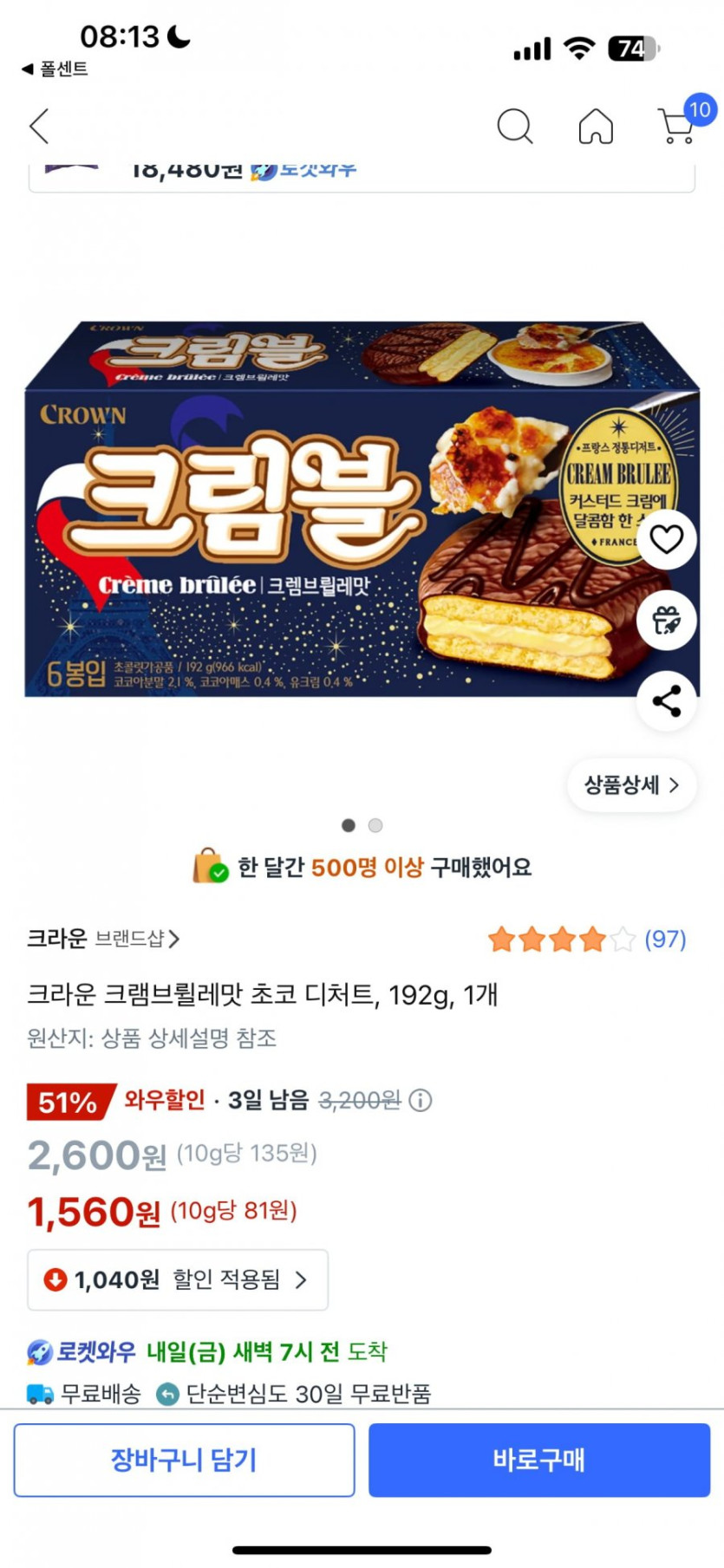The image size is (724, 1568).
Task: Show price info beside 3,200원
Action: click(x=421, y=1101)
